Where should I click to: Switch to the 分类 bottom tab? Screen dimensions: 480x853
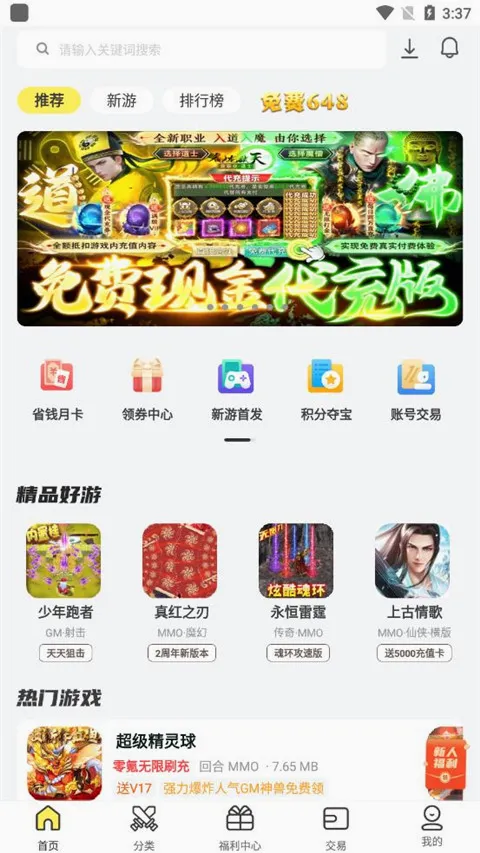coord(144,826)
